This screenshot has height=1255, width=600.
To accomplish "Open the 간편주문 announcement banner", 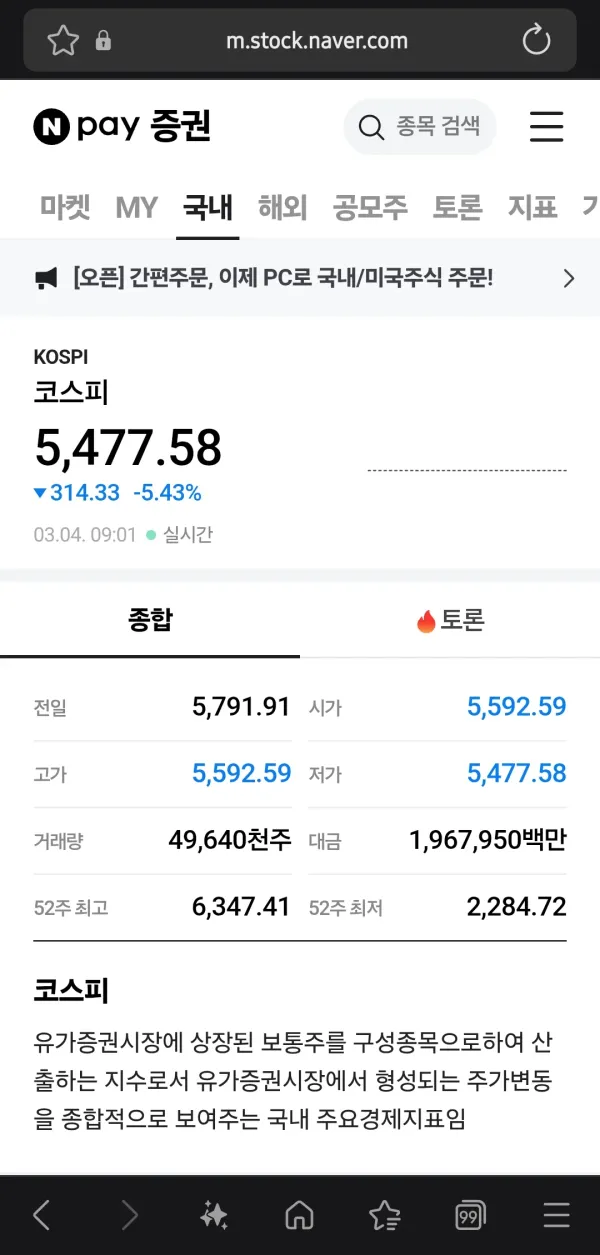I will (300, 278).
